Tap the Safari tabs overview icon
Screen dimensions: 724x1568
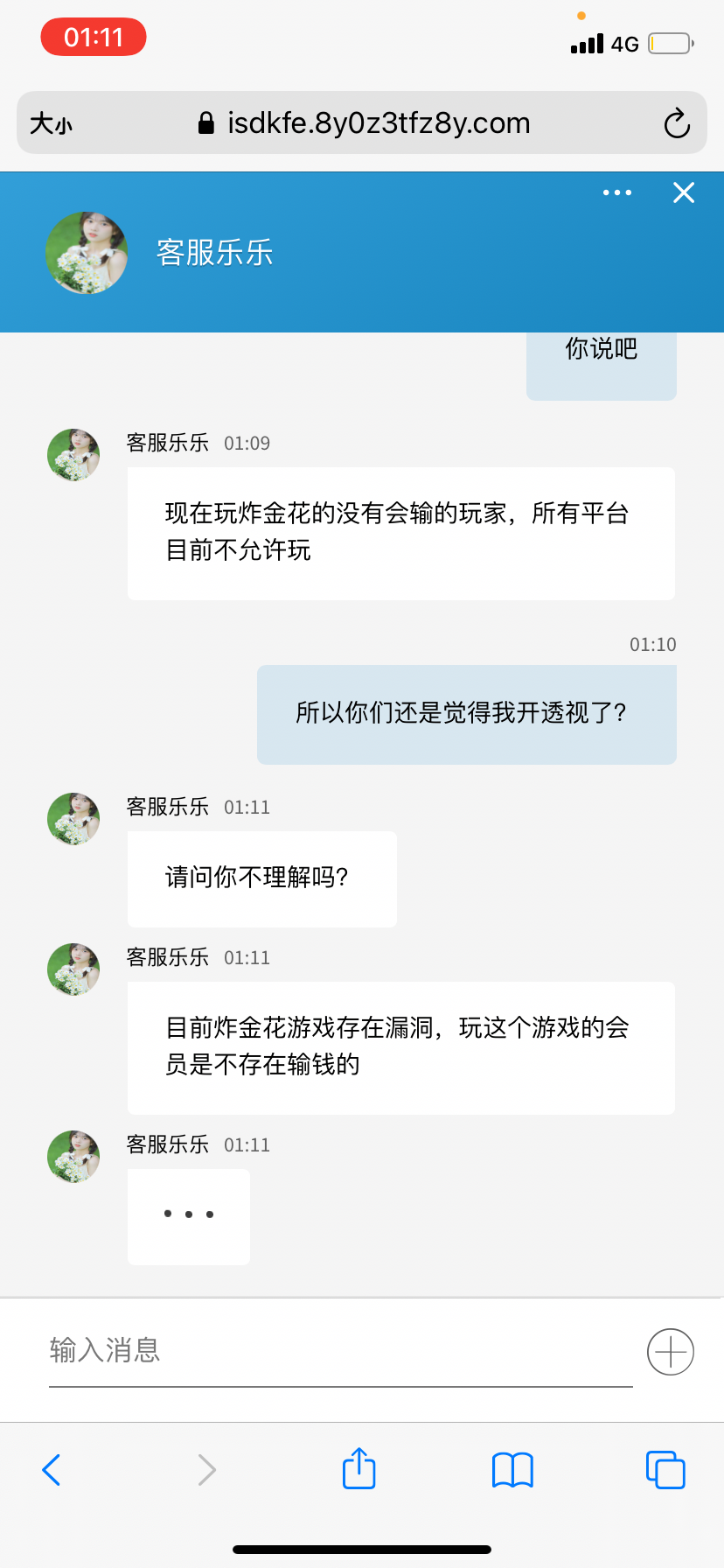tap(665, 1469)
